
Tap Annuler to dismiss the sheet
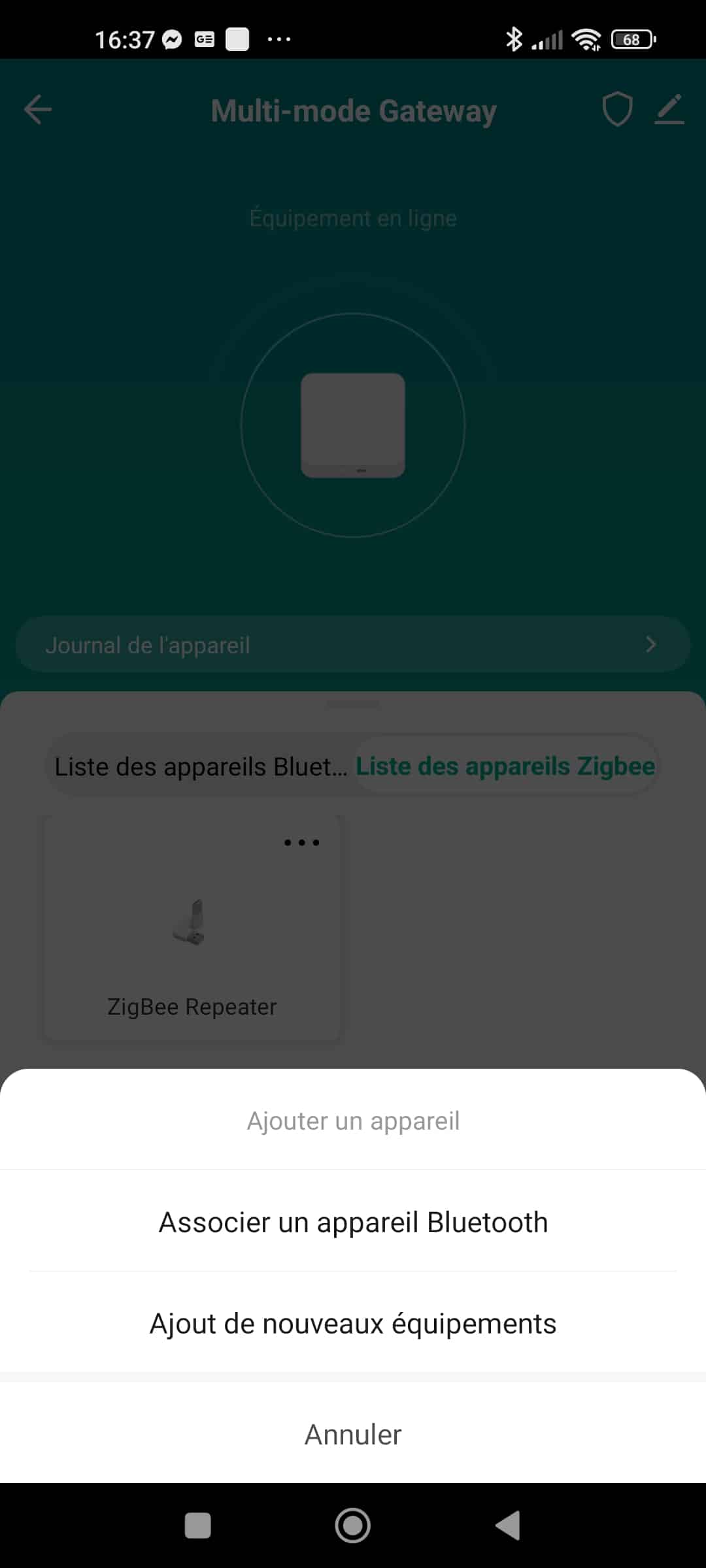point(353,1434)
